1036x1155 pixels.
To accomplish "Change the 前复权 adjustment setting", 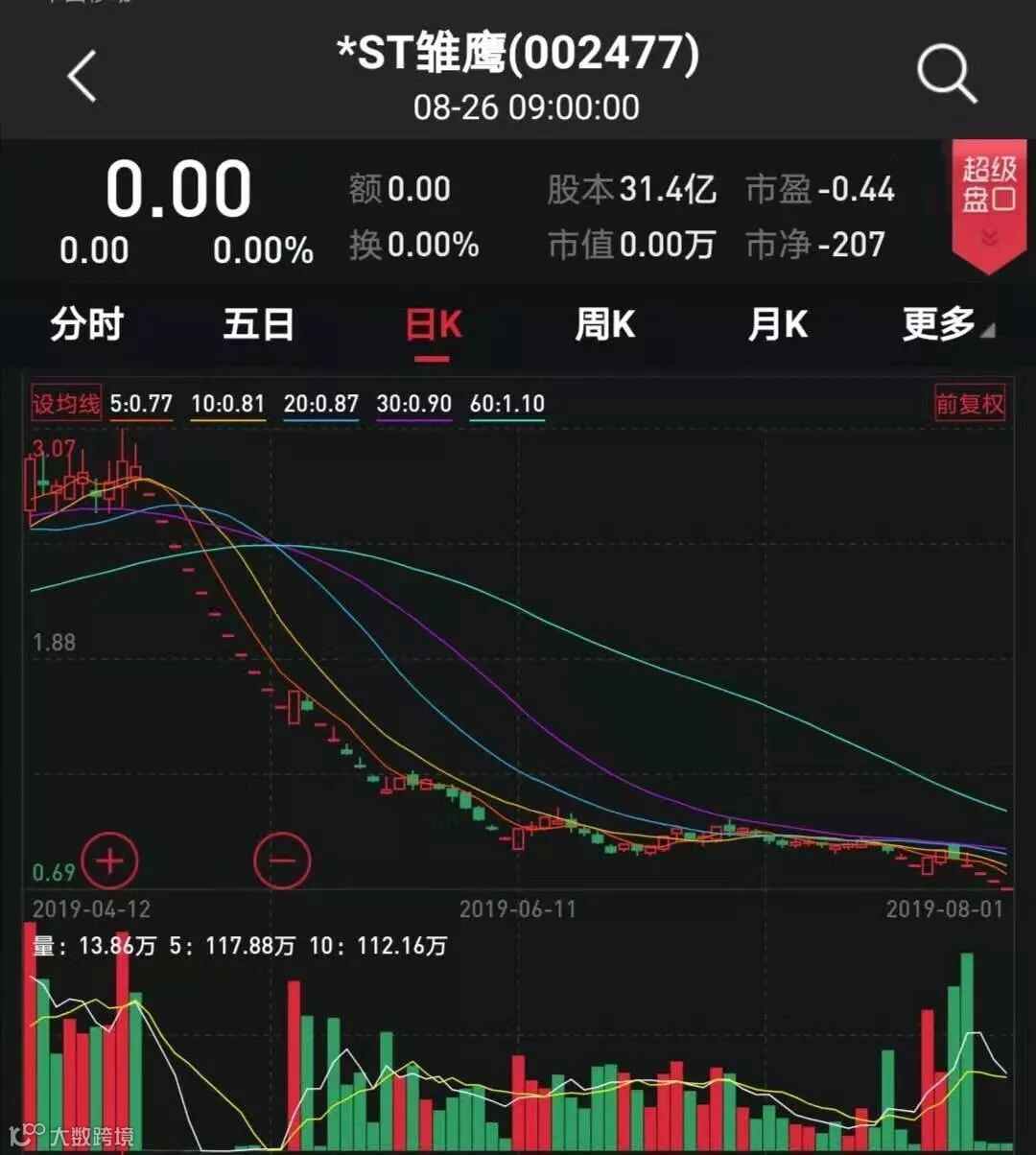I will [x=970, y=404].
